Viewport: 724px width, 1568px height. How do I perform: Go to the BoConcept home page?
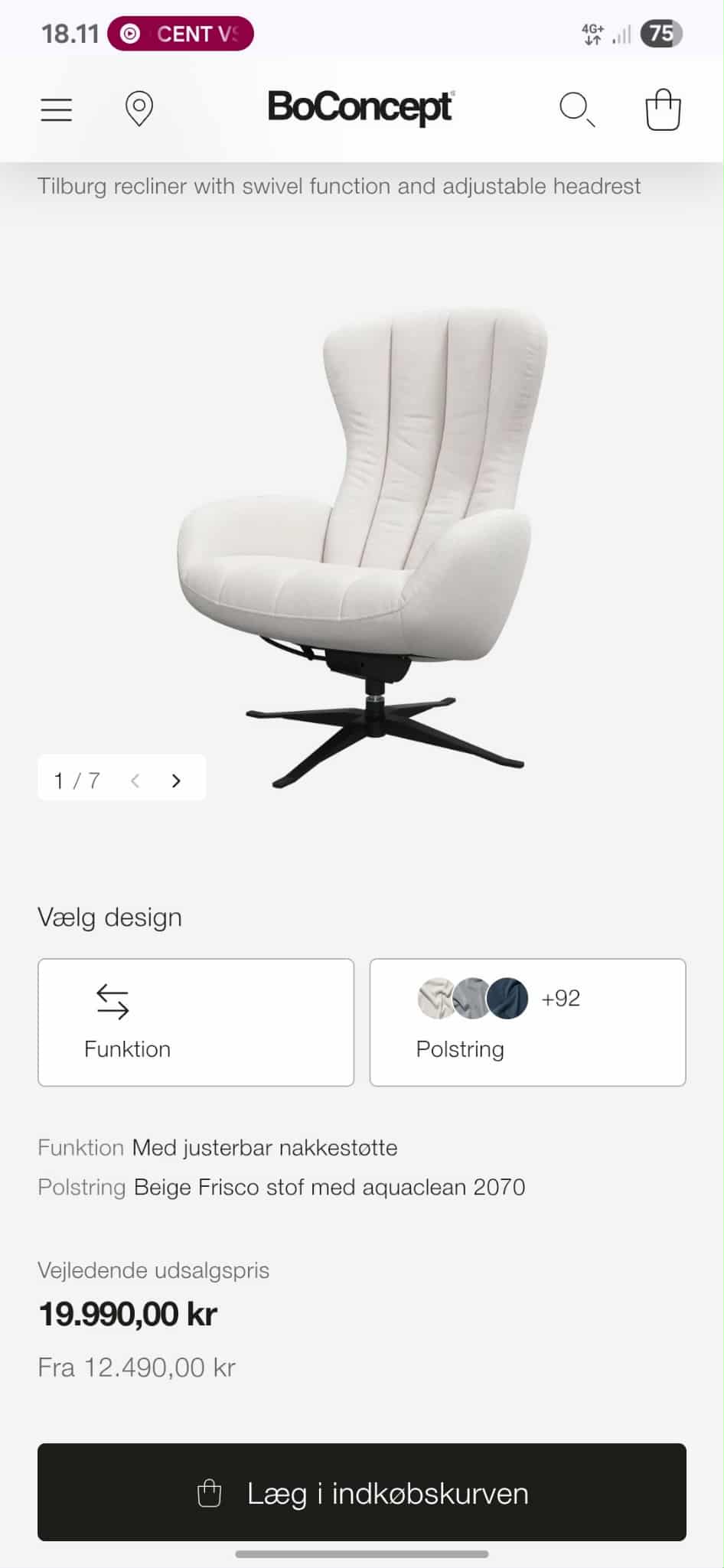coord(361,108)
